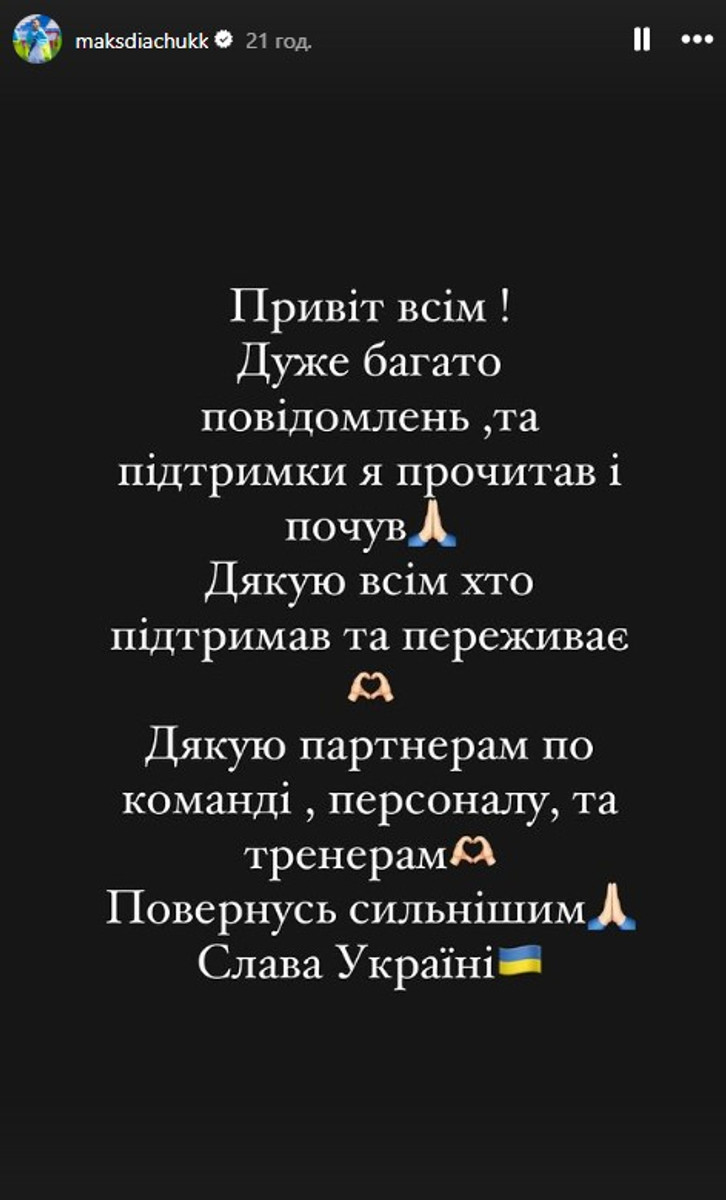Image resolution: width=726 pixels, height=1200 pixels.
Task: Open maksdiachukk's profile picture
Action: (x=37, y=40)
